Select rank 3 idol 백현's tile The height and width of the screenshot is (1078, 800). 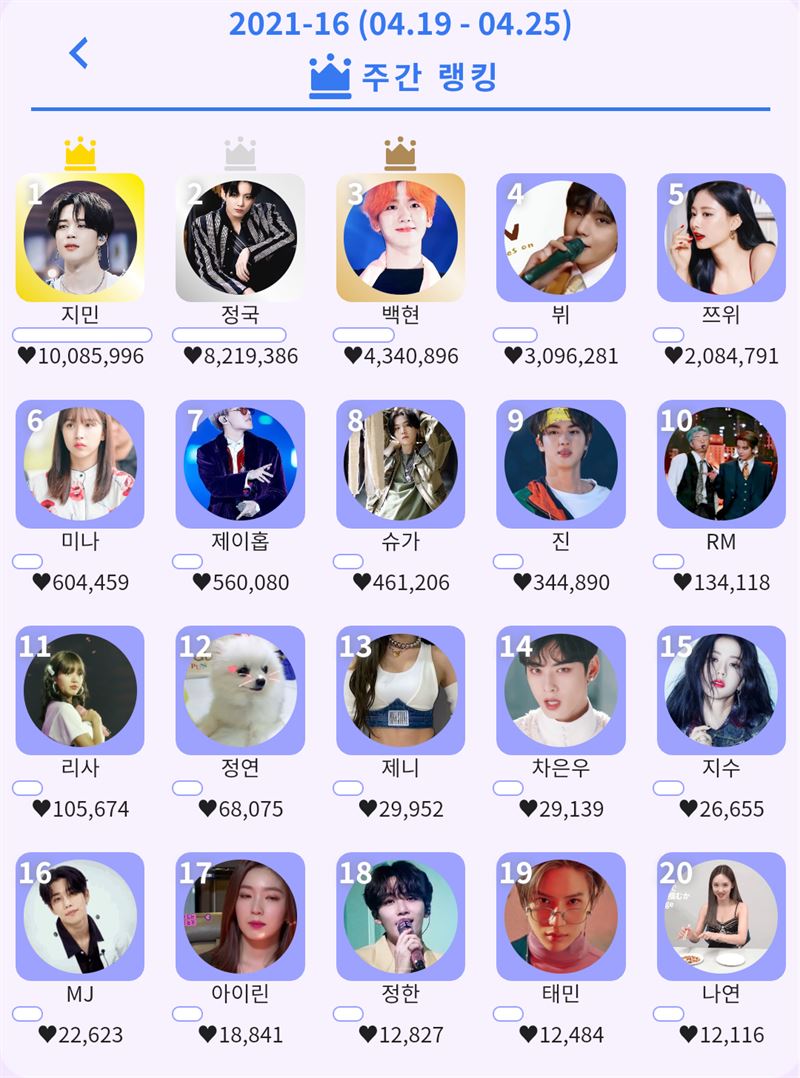(x=400, y=238)
